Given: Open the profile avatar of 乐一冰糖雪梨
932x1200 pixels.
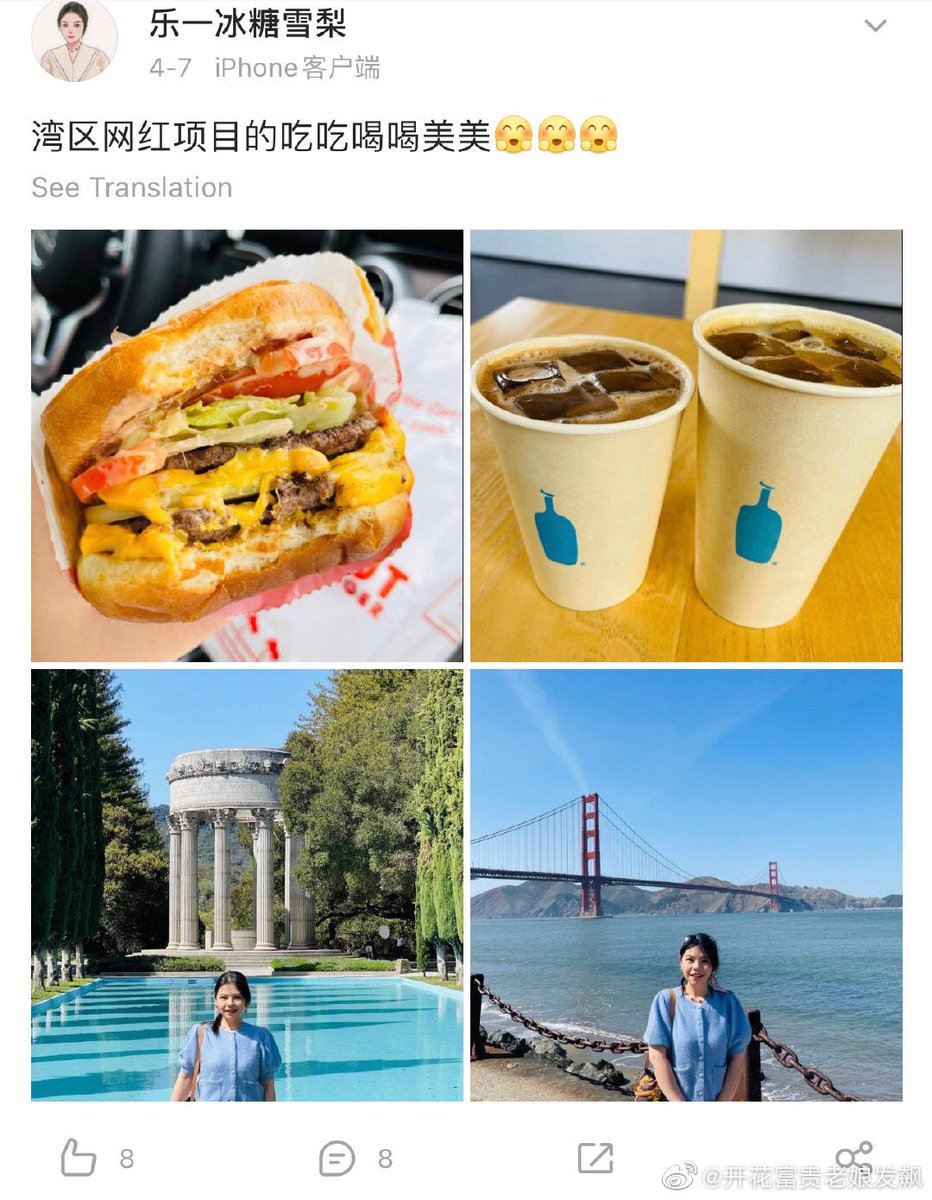Looking at the screenshot, I should pyautogui.click(x=74, y=41).
